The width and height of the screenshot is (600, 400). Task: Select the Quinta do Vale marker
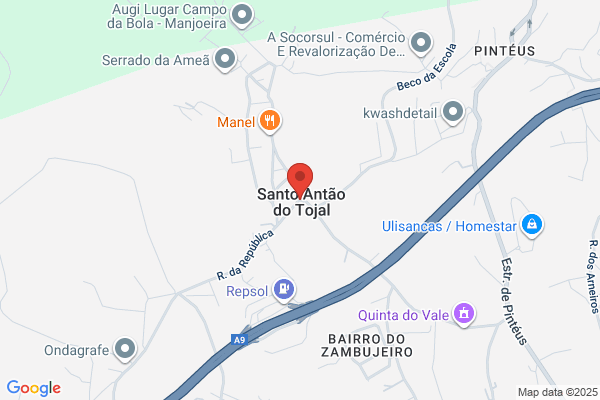coord(464,315)
